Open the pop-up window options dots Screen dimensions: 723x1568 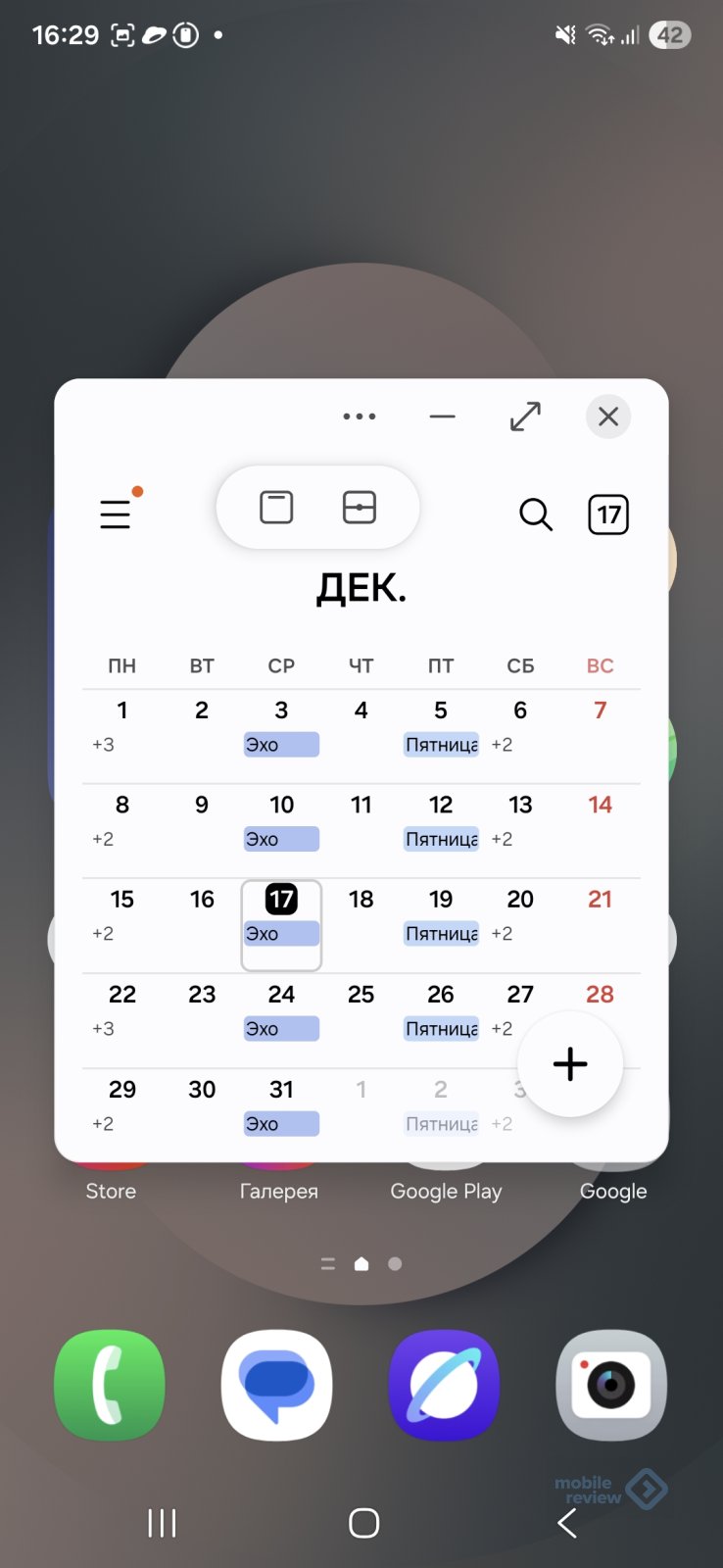coord(360,416)
